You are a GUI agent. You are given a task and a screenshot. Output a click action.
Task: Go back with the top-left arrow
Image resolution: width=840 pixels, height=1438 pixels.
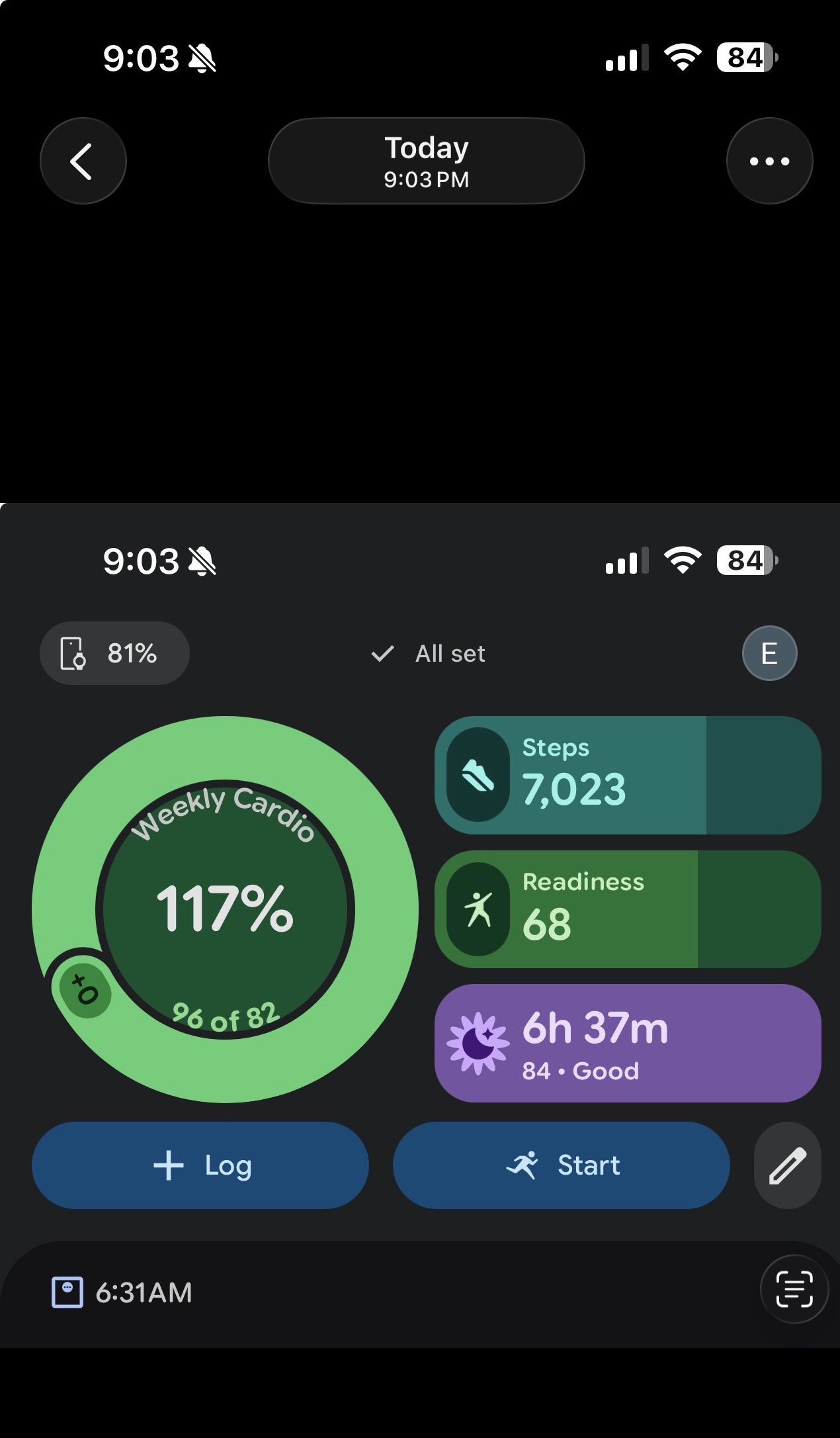(x=83, y=161)
